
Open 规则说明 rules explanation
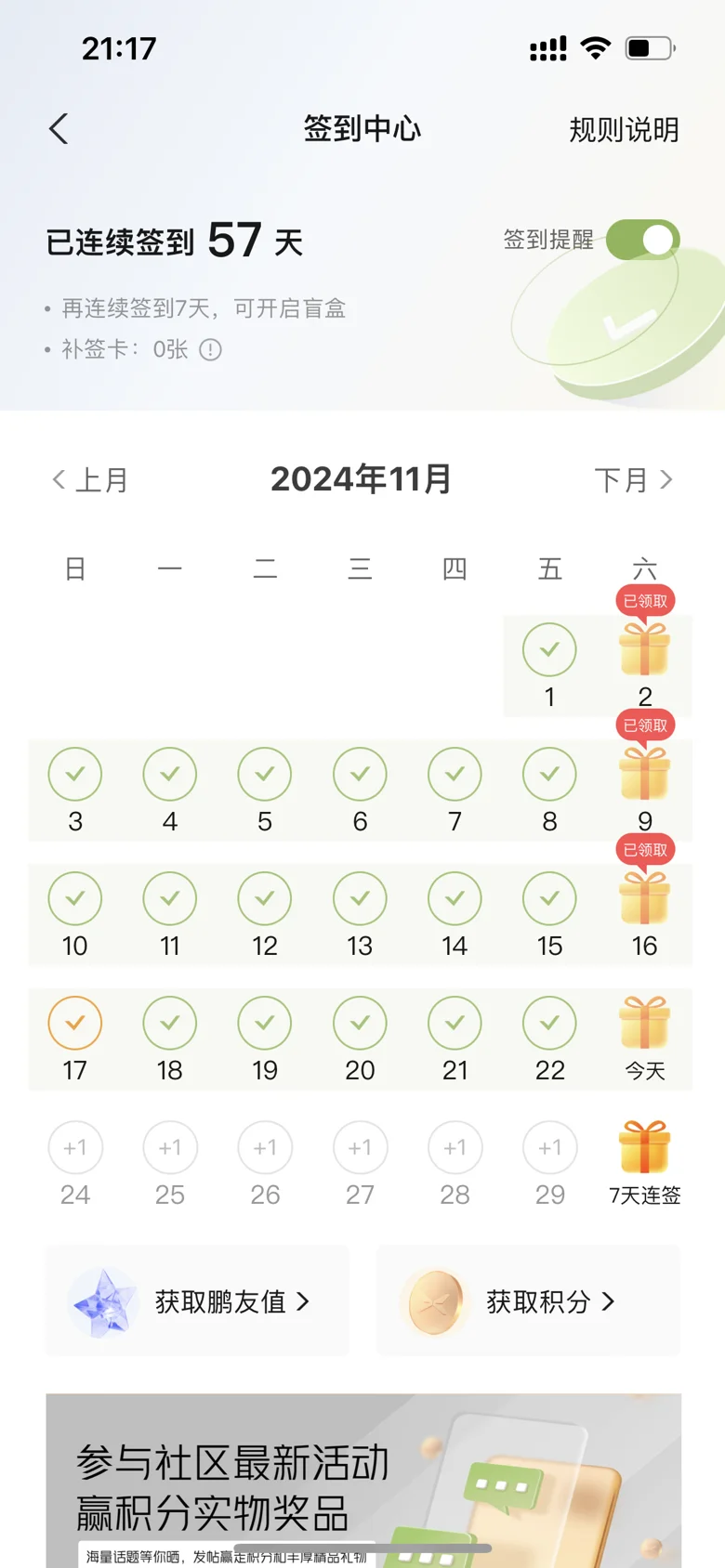(624, 130)
